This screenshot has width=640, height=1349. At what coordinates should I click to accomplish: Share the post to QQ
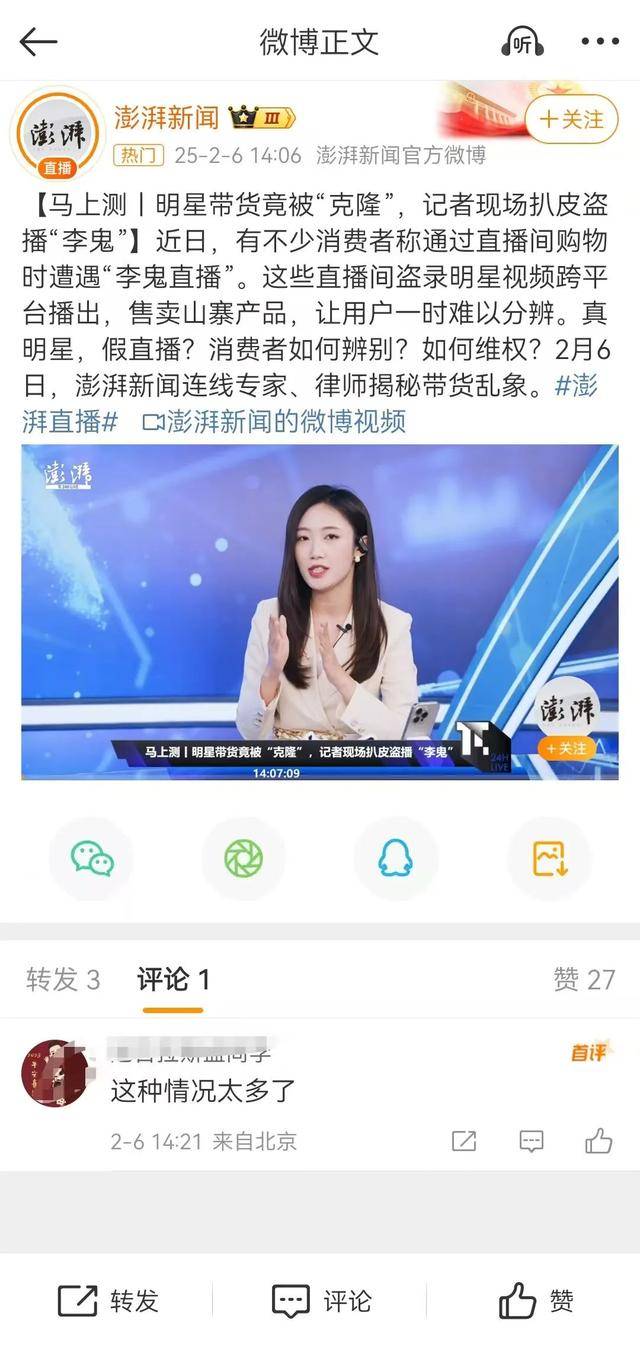[395, 858]
